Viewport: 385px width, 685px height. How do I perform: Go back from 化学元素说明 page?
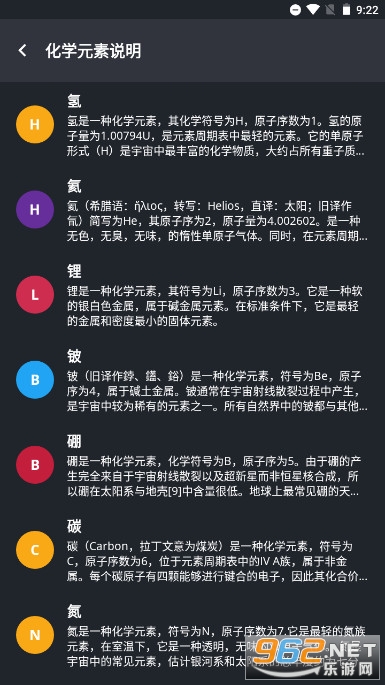(x=23, y=51)
